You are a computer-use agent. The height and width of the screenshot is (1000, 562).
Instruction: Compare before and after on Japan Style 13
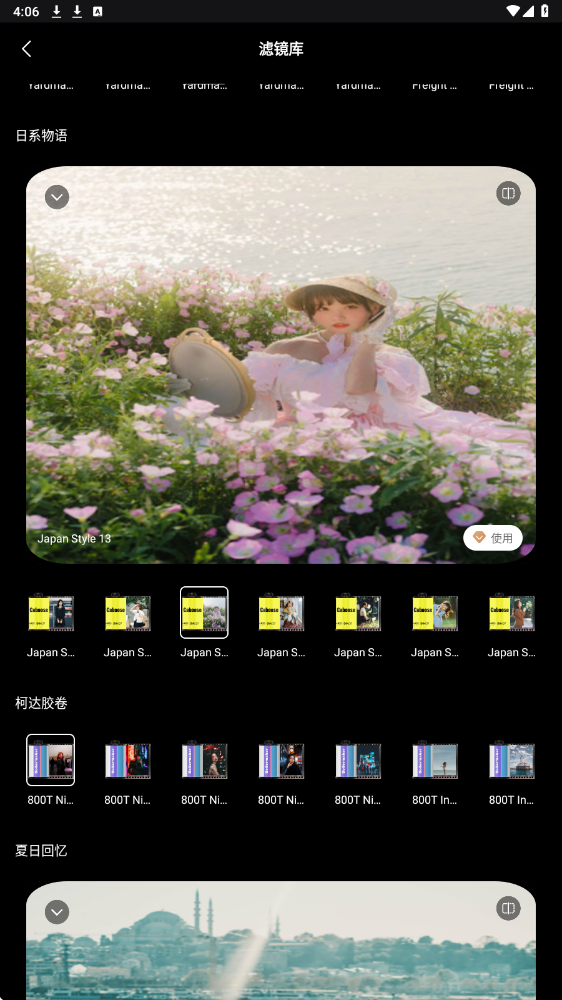(508, 193)
